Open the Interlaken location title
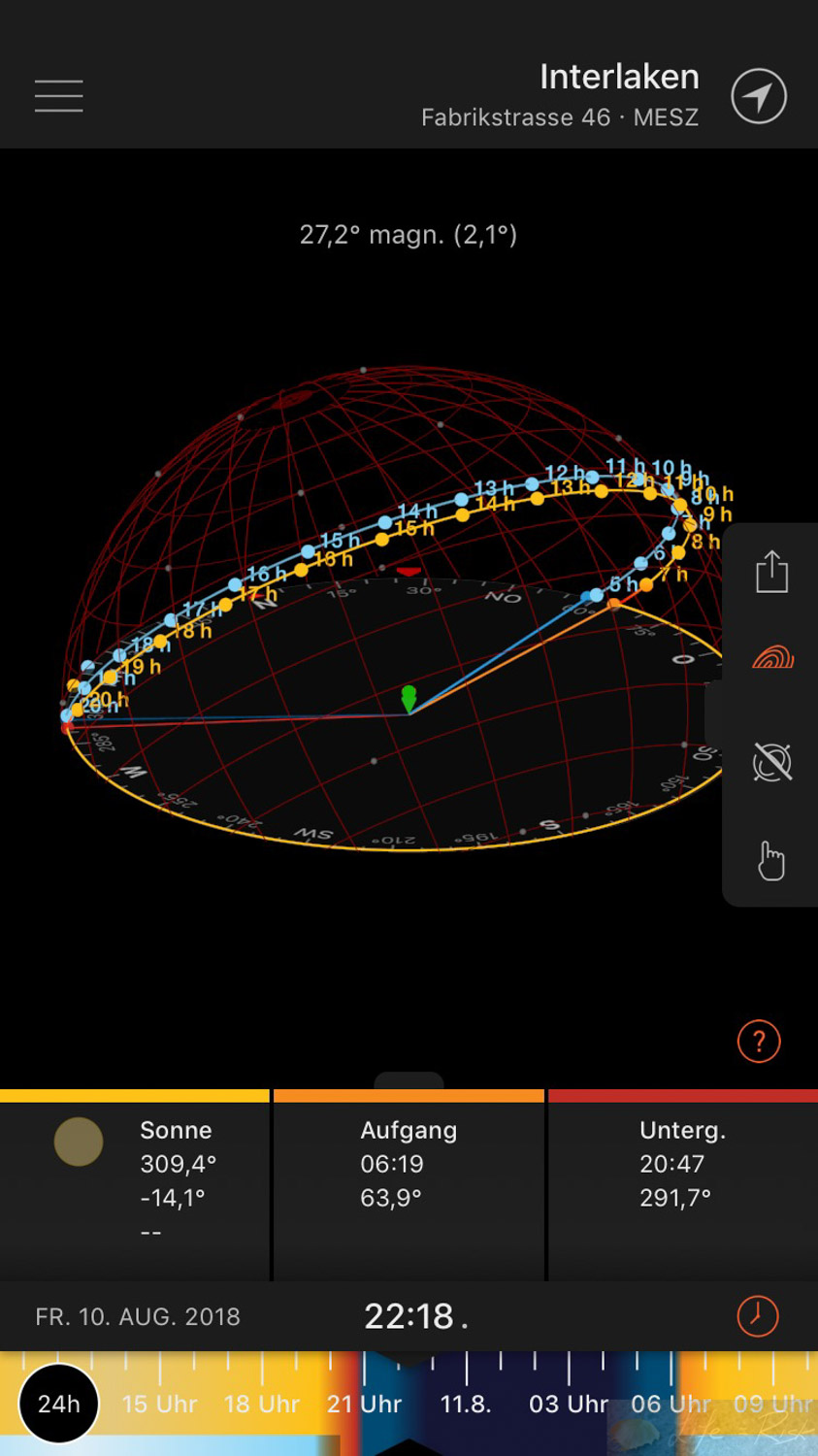Image resolution: width=818 pixels, height=1456 pixels. click(619, 77)
